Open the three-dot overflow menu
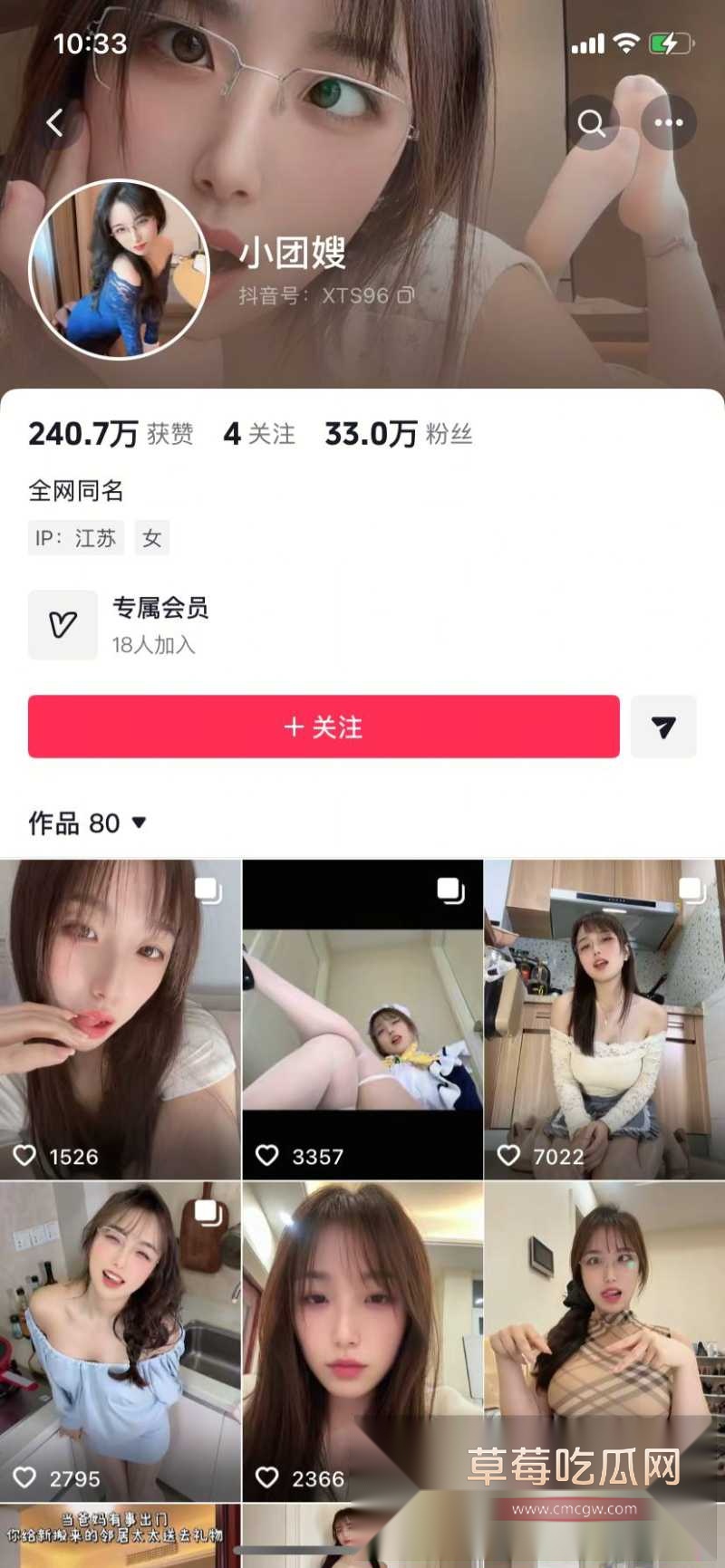The width and height of the screenshot is (725, 1568). point(668,122)
